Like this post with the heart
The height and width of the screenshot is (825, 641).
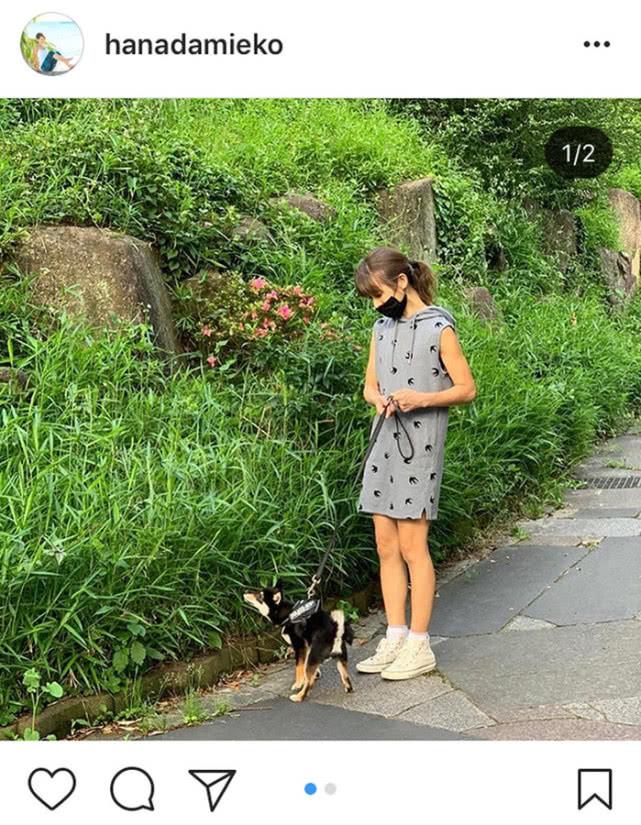[51, 788]
